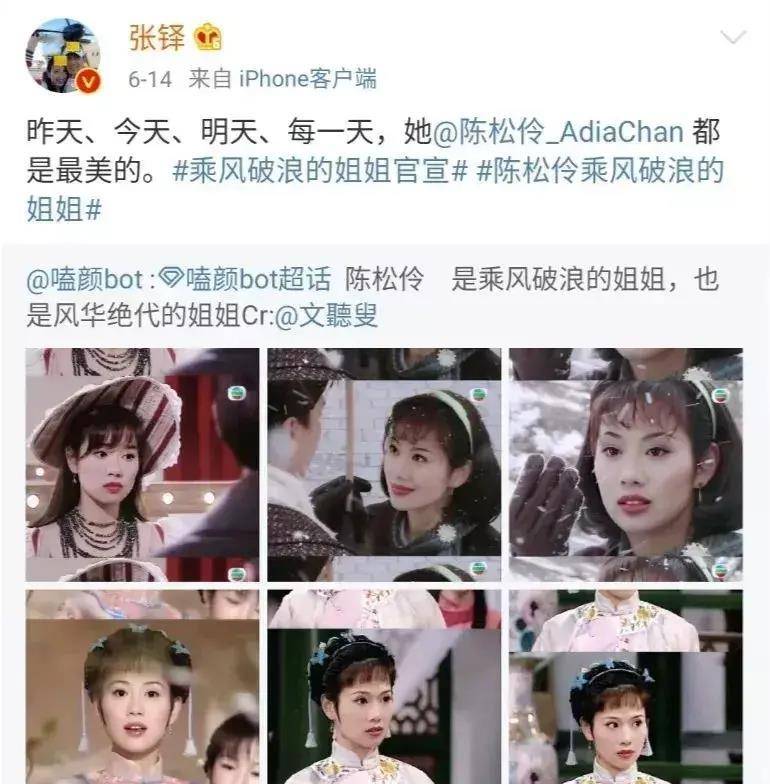View snowy close-up photo with gloved hand
770x784 pixels.
626,465
